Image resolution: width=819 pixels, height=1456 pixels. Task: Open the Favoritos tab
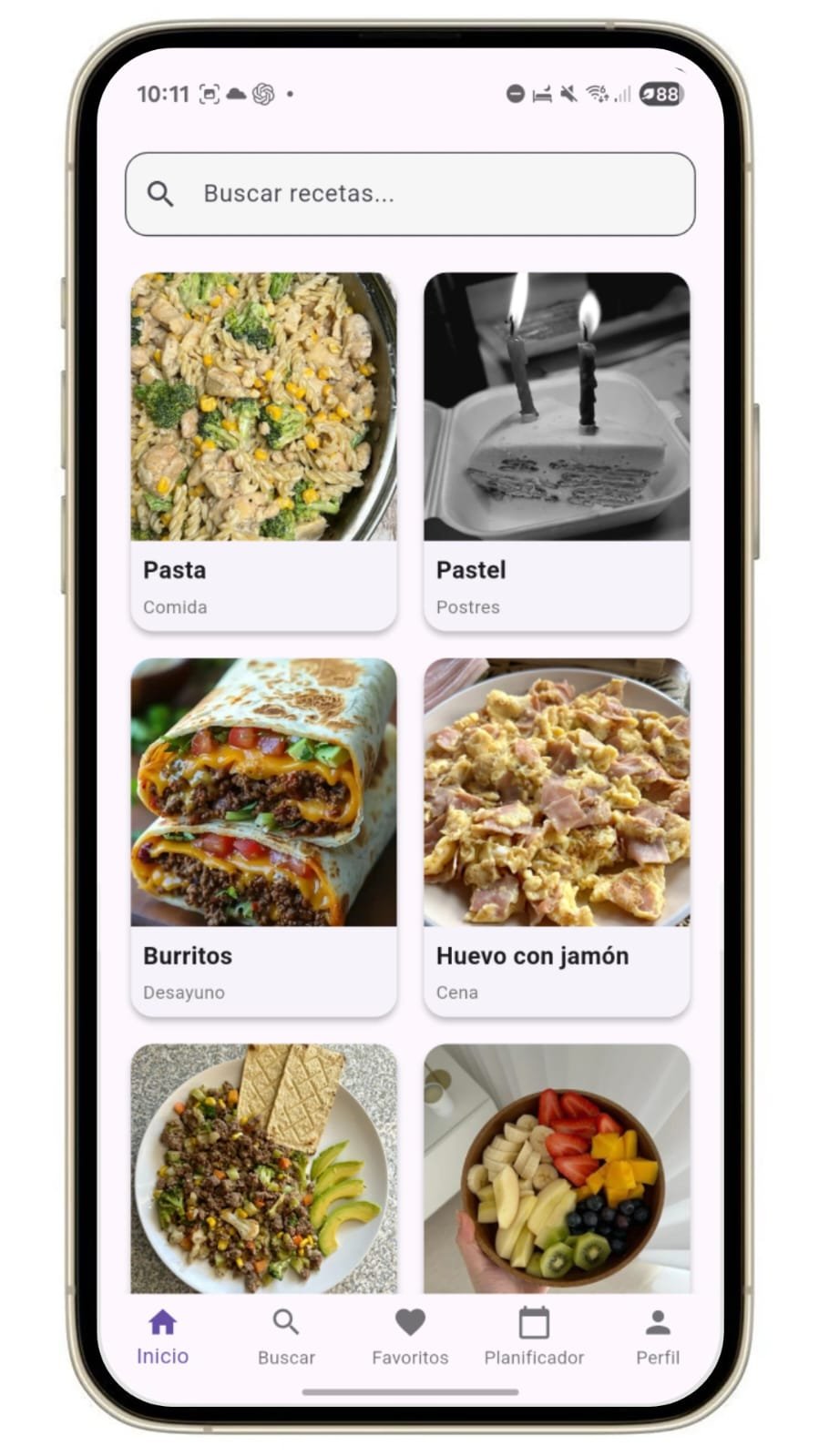coord(410,1337)
